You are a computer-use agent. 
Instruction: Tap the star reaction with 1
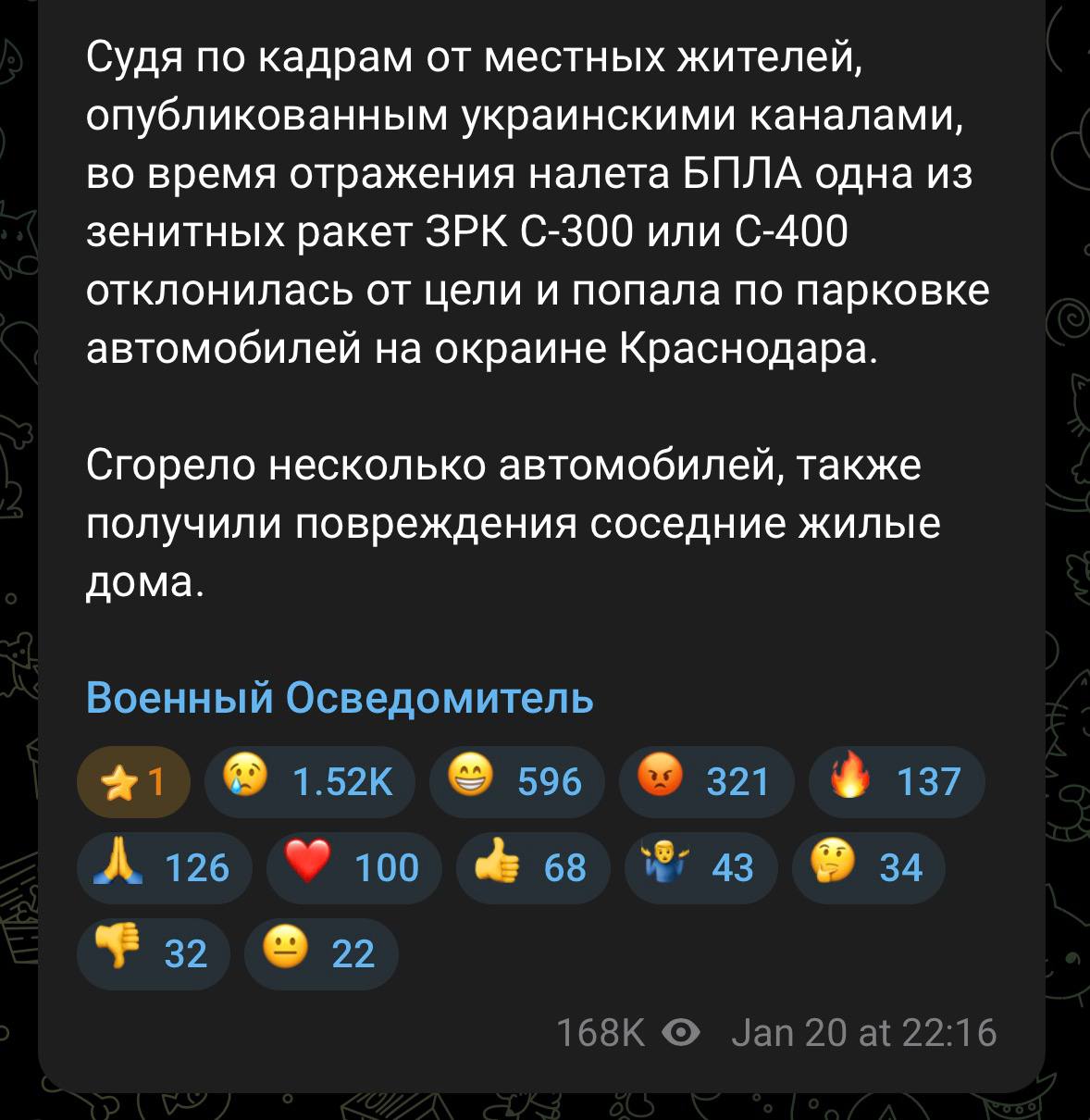coord(133,782)
